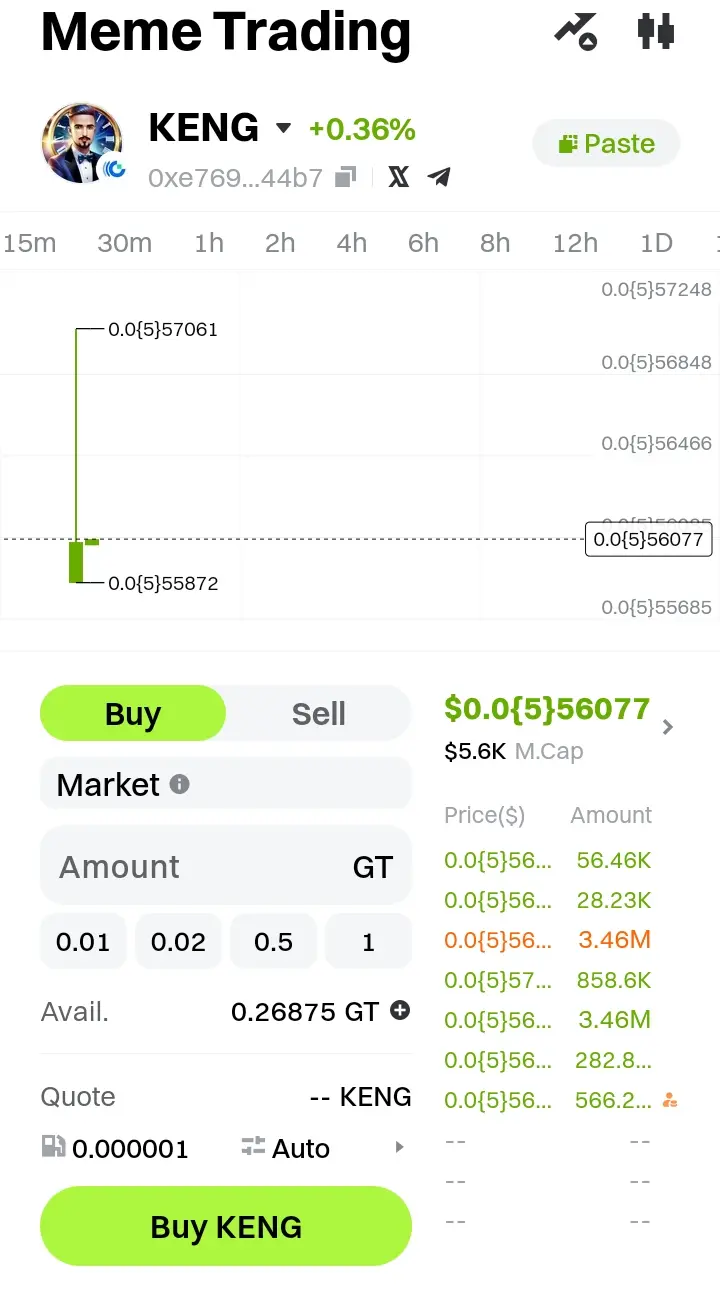
Task: Expand the KENG token dropdown
Action: (x=283, y=128)
